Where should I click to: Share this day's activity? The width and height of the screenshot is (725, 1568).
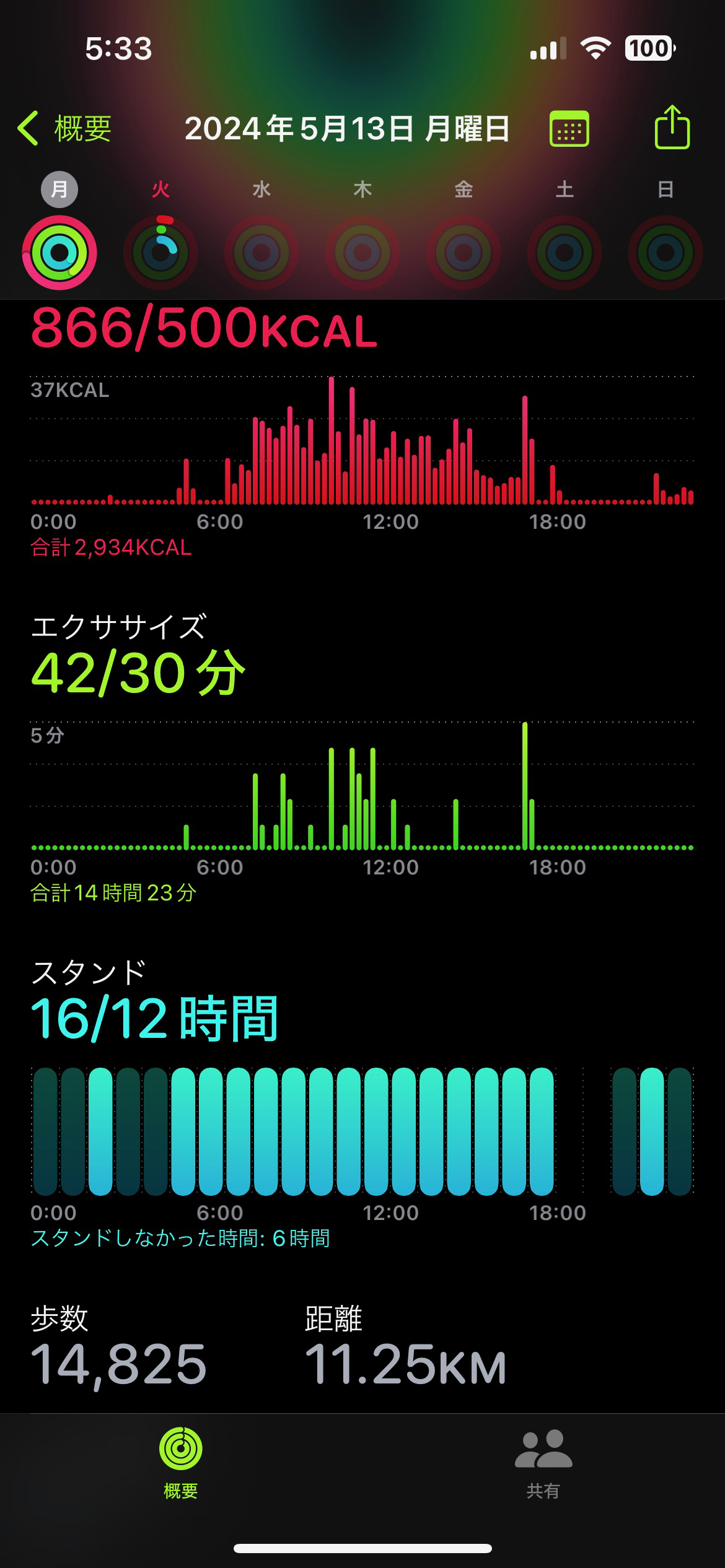pyautogui.click(x=672, y=128)
